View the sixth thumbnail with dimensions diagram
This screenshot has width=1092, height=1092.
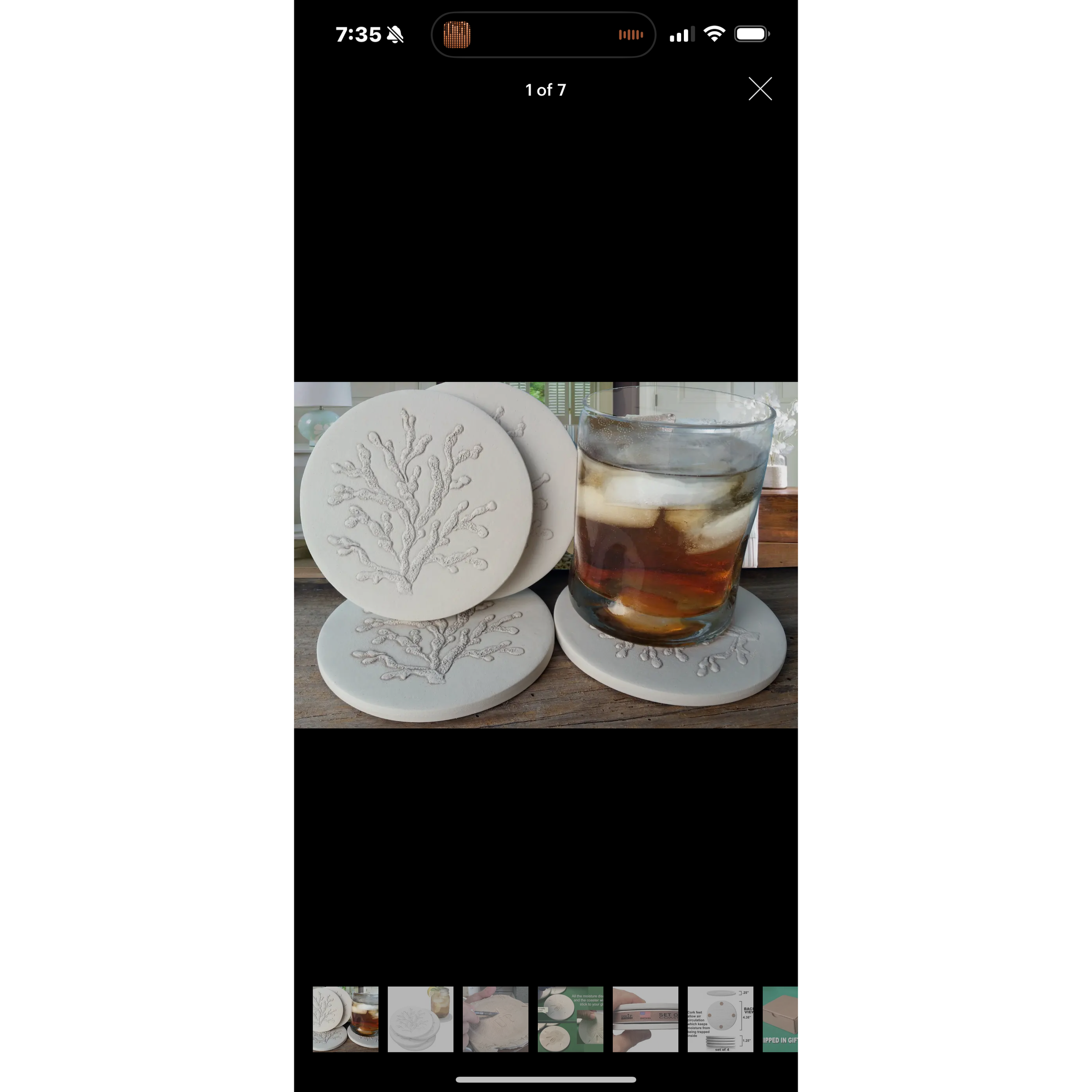pos(720,1019)
